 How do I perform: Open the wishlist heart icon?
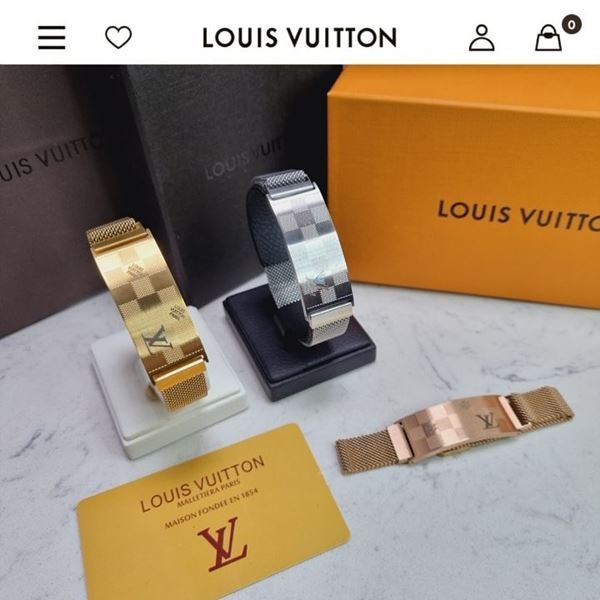118,38
